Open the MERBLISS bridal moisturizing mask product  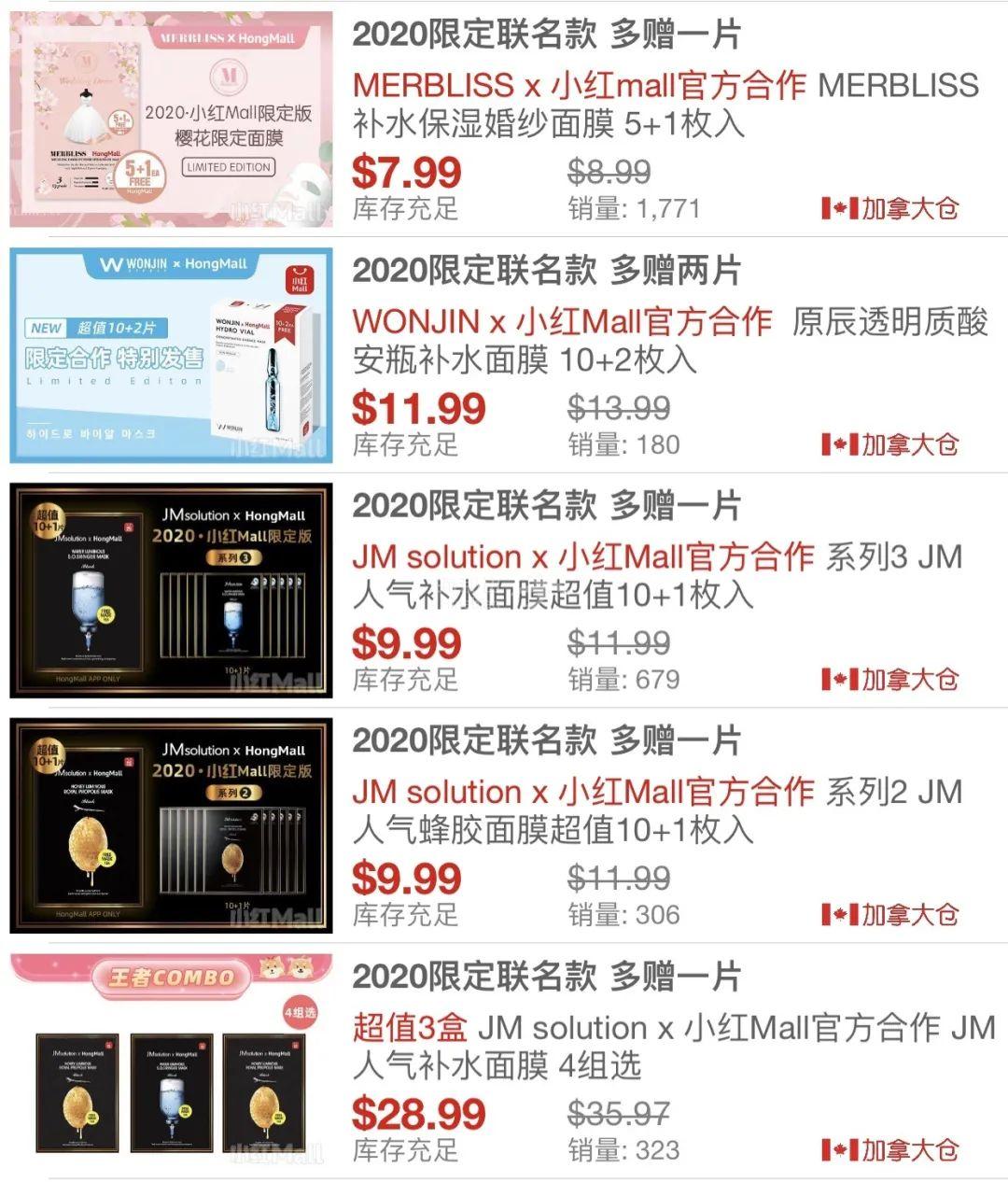665,104
